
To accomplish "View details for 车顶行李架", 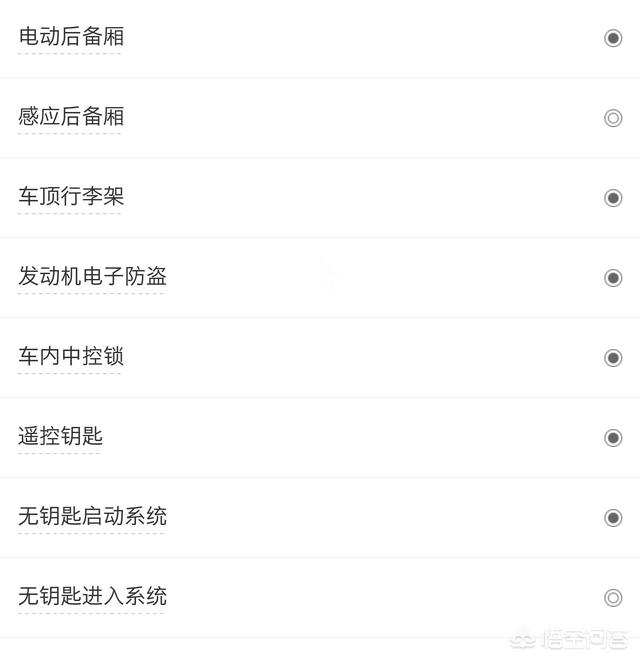I will (x=71, y=197).
